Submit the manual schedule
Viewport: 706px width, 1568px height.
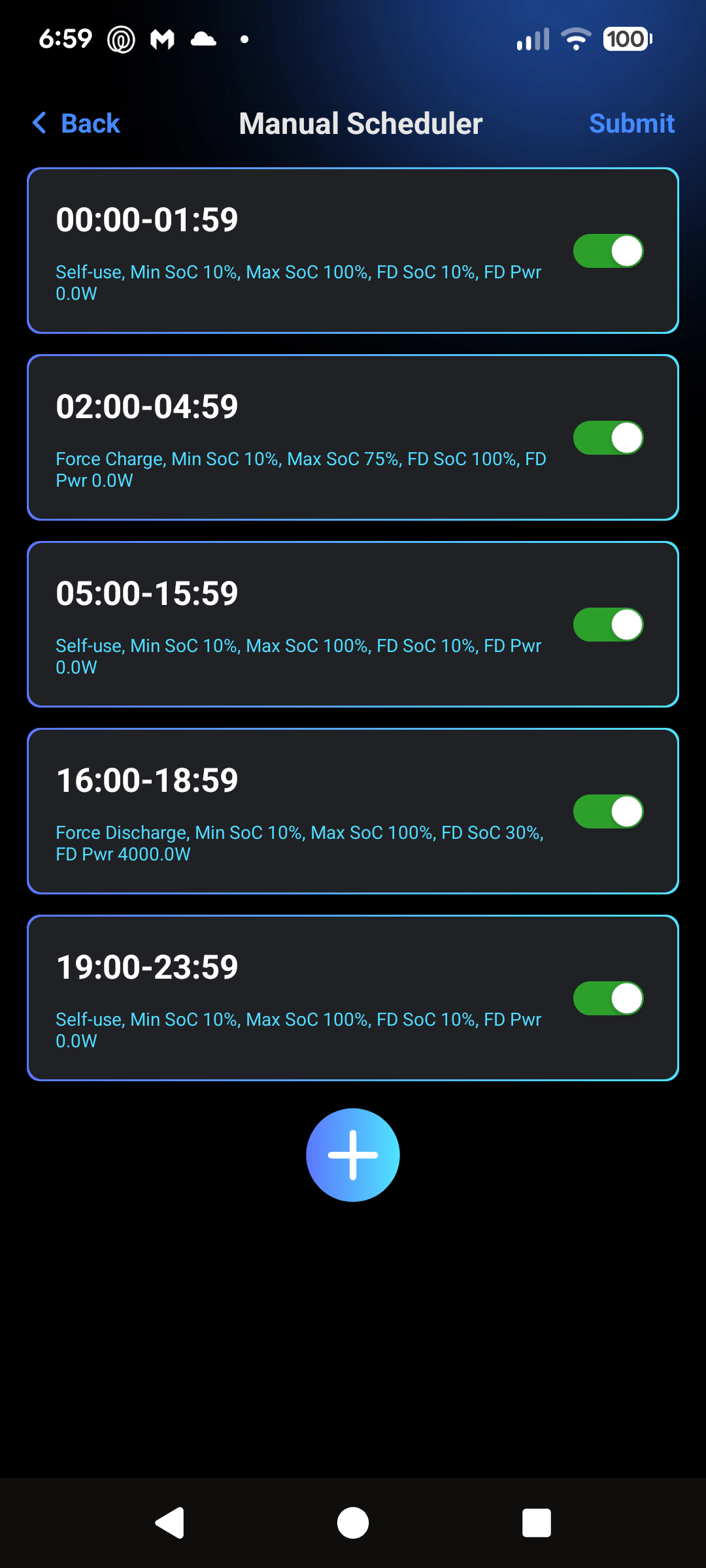click(631, 123)
